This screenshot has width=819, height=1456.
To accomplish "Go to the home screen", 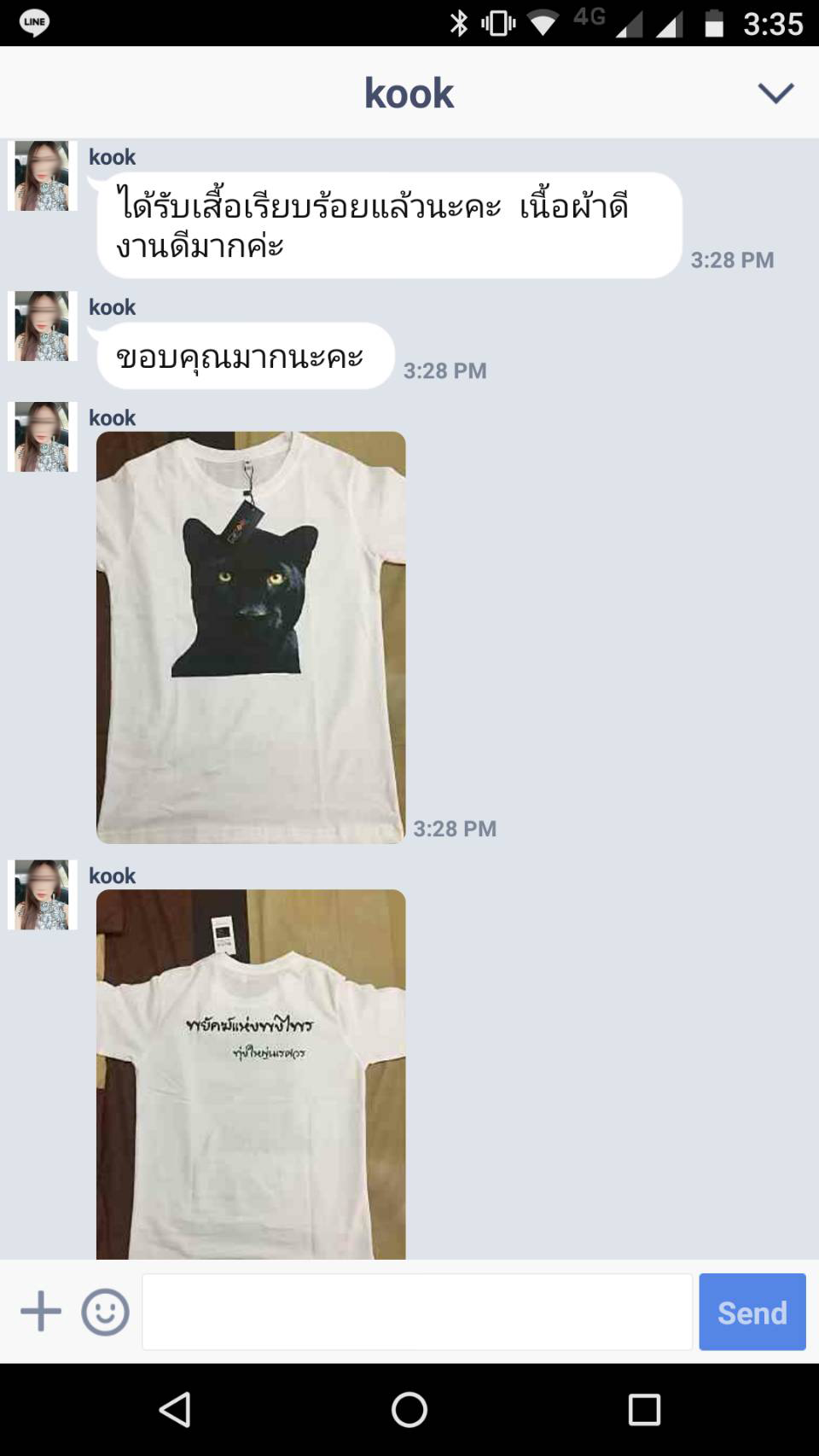I will click(x=409, y=1410).
